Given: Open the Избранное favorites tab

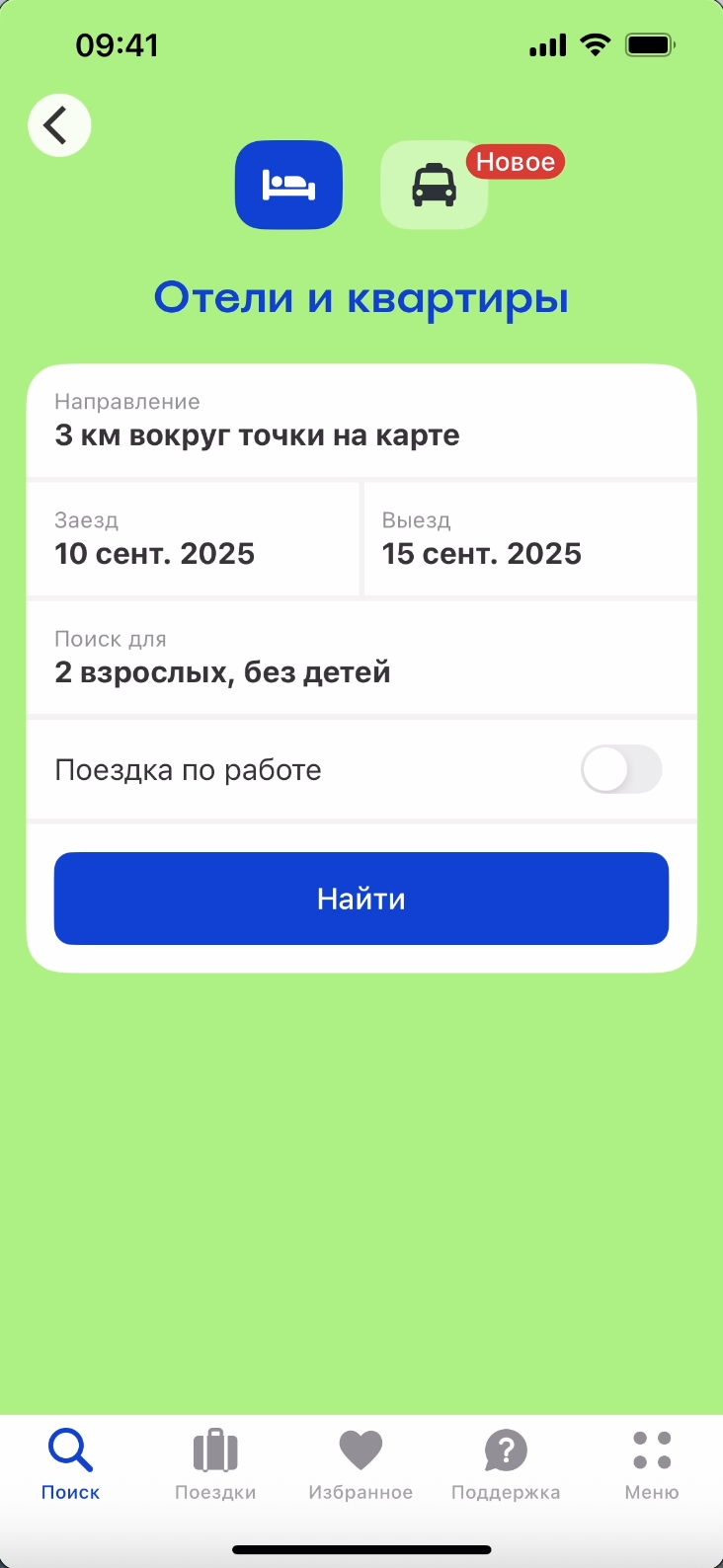Looking at the screenshot, I should [x=361, y=1465].
